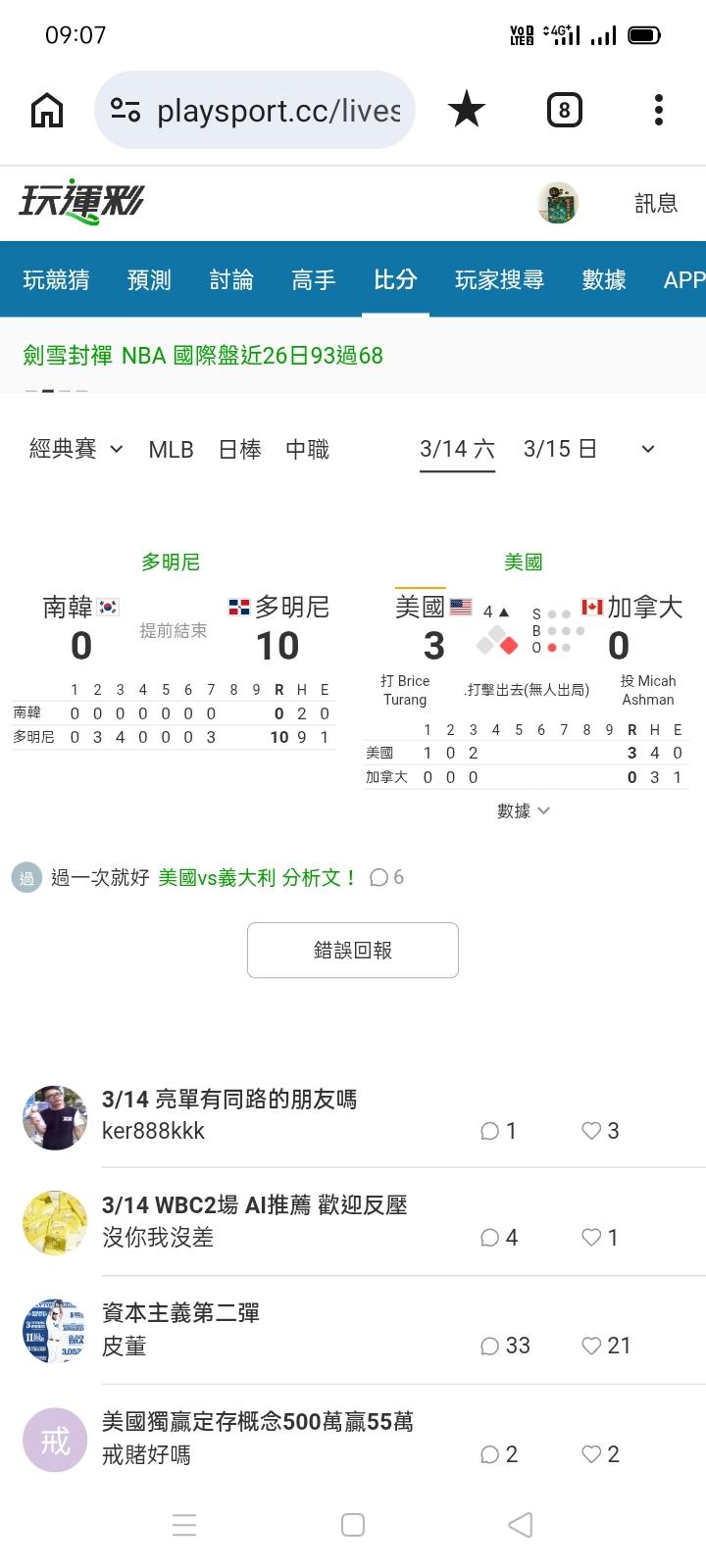
Task: Open the browser home page
Action: coord(47,110)
